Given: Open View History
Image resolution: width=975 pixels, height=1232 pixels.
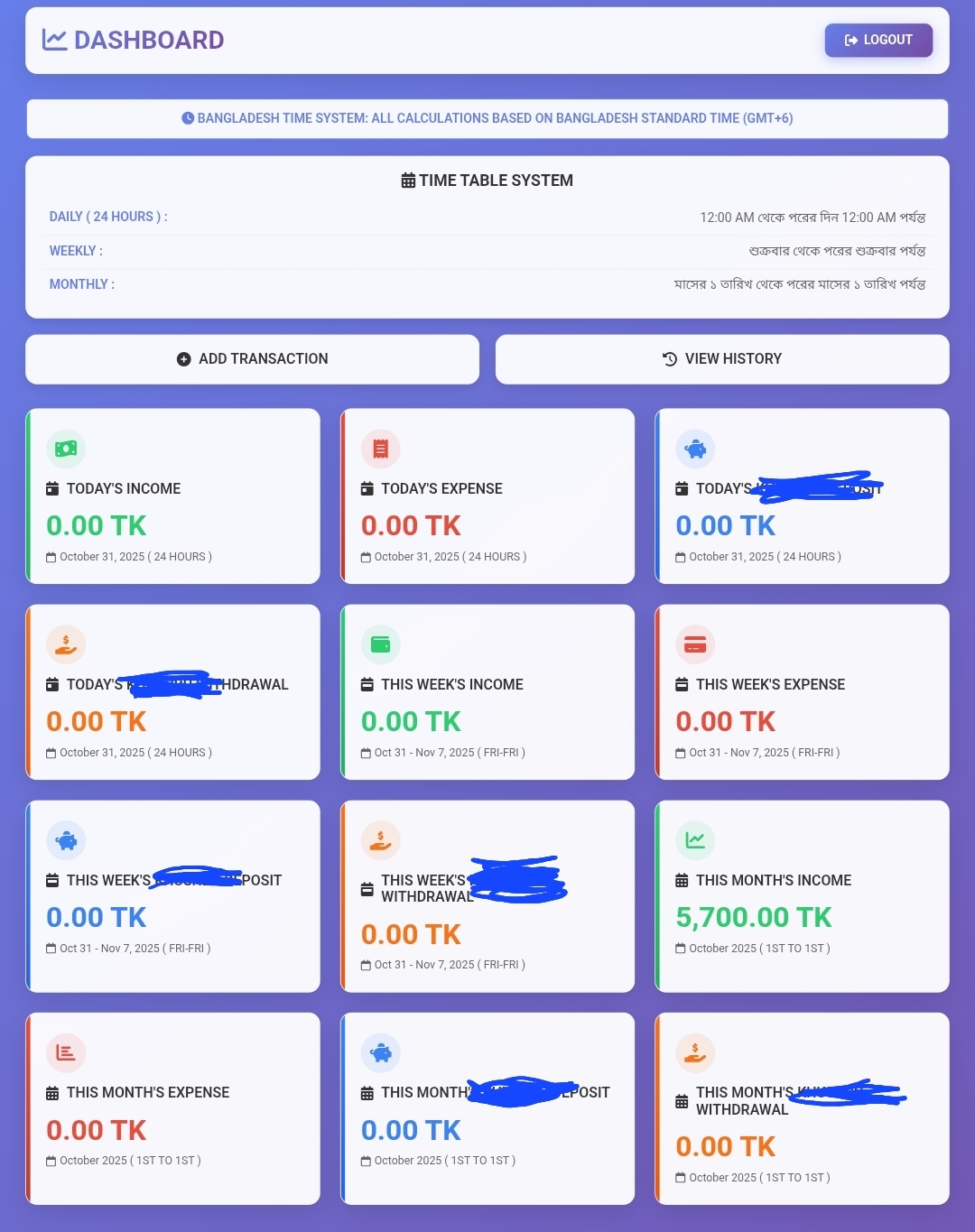Looking at the screenshot, I should click(x=721, y=359).
